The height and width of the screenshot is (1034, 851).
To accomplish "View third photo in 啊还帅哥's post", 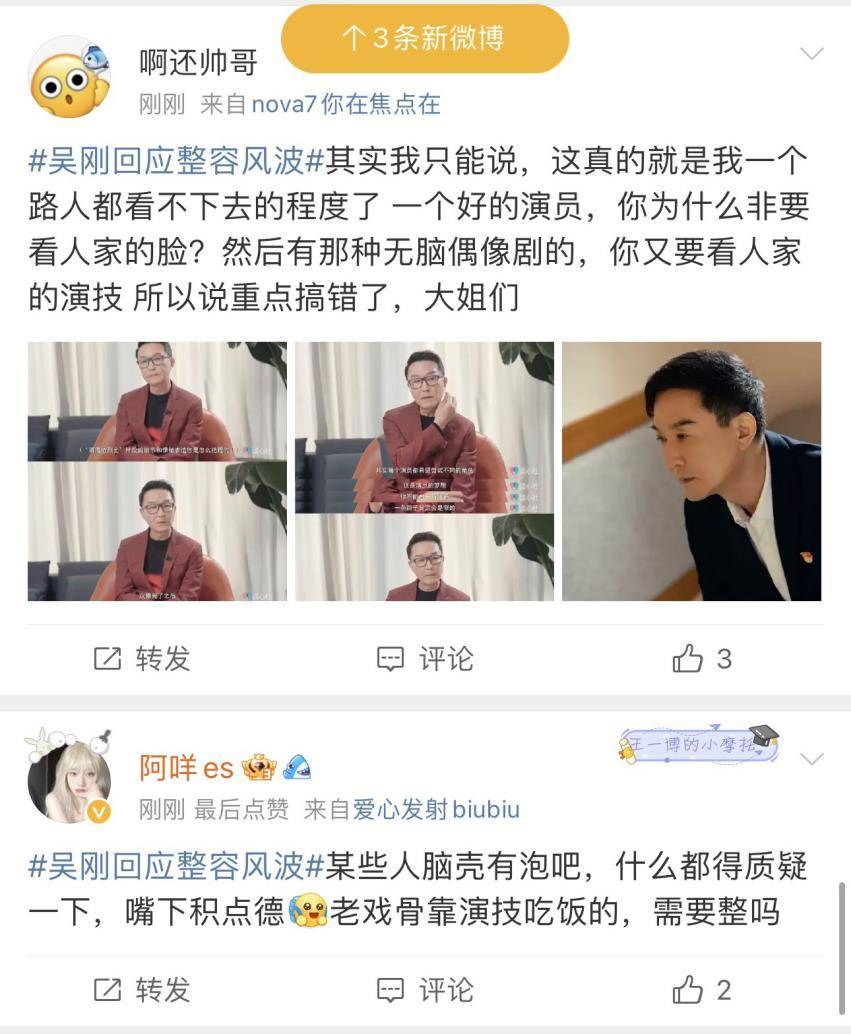I will [x=691, y=471].
